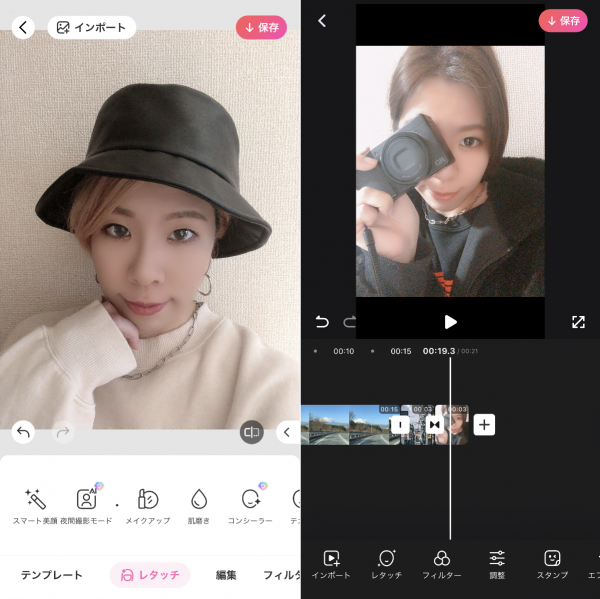
Task: Tap the インポート pill above the portrait photo
Action: 92,27
